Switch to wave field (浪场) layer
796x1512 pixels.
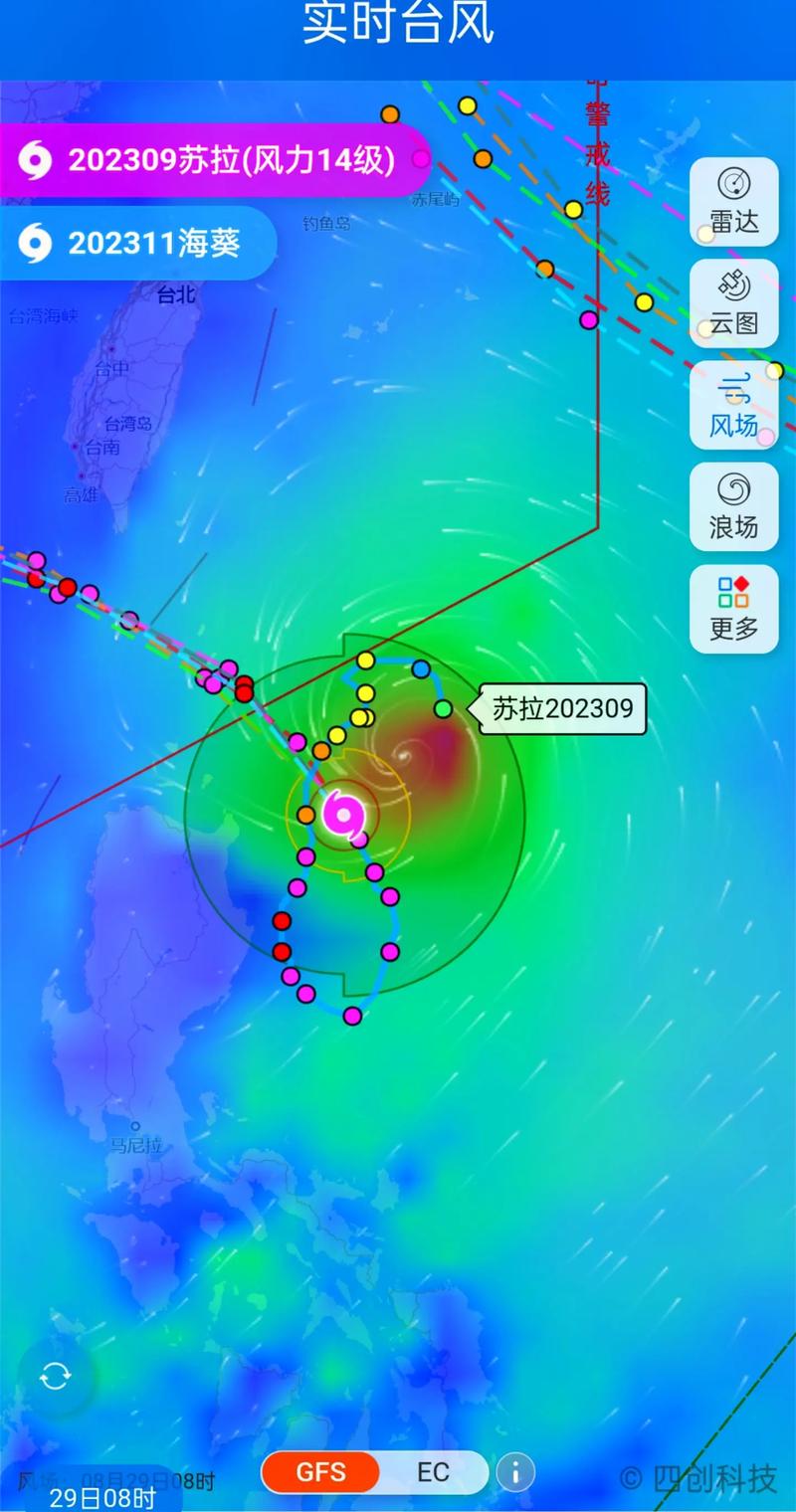tap(734, 507)
